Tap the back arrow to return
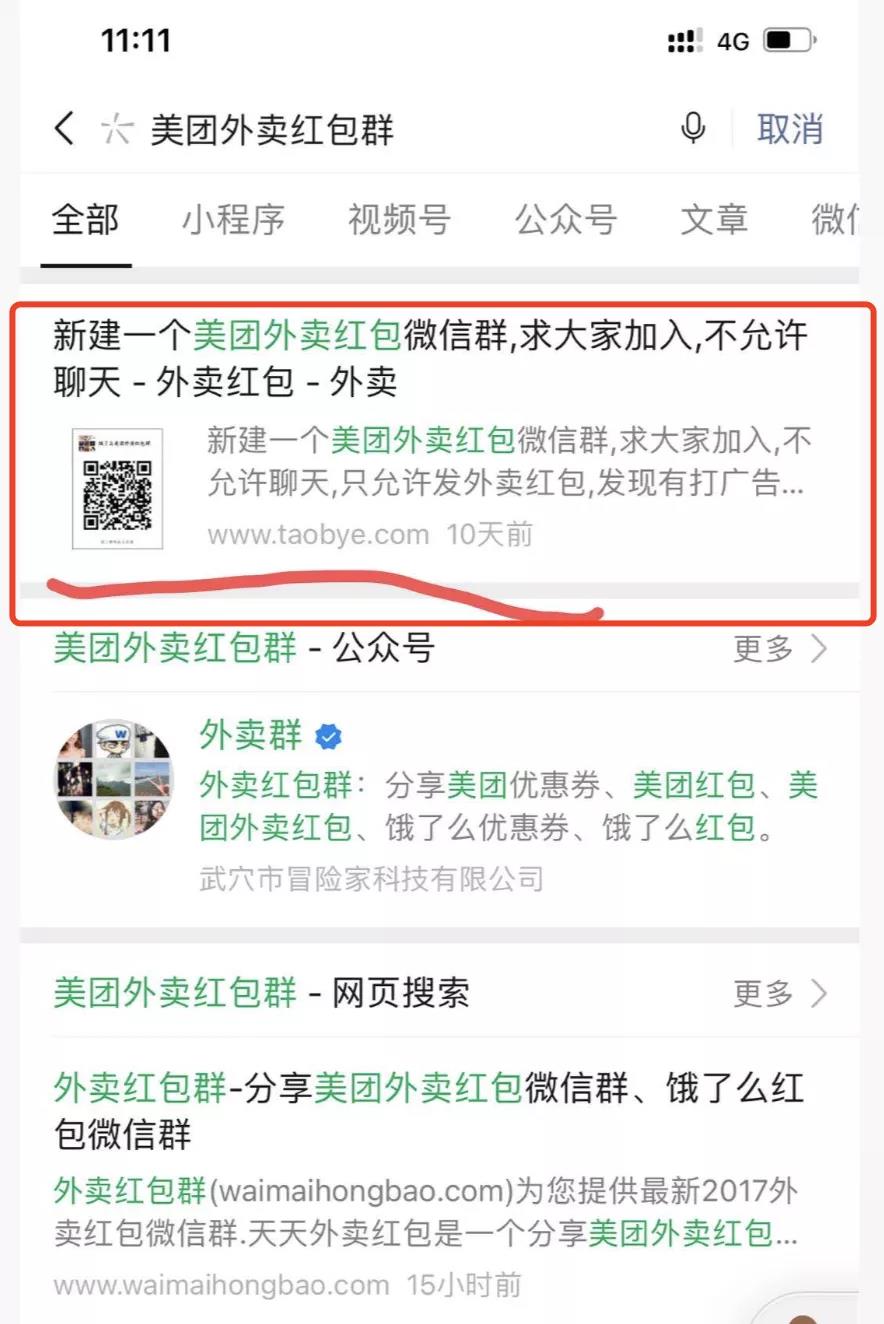 (62, 130)
